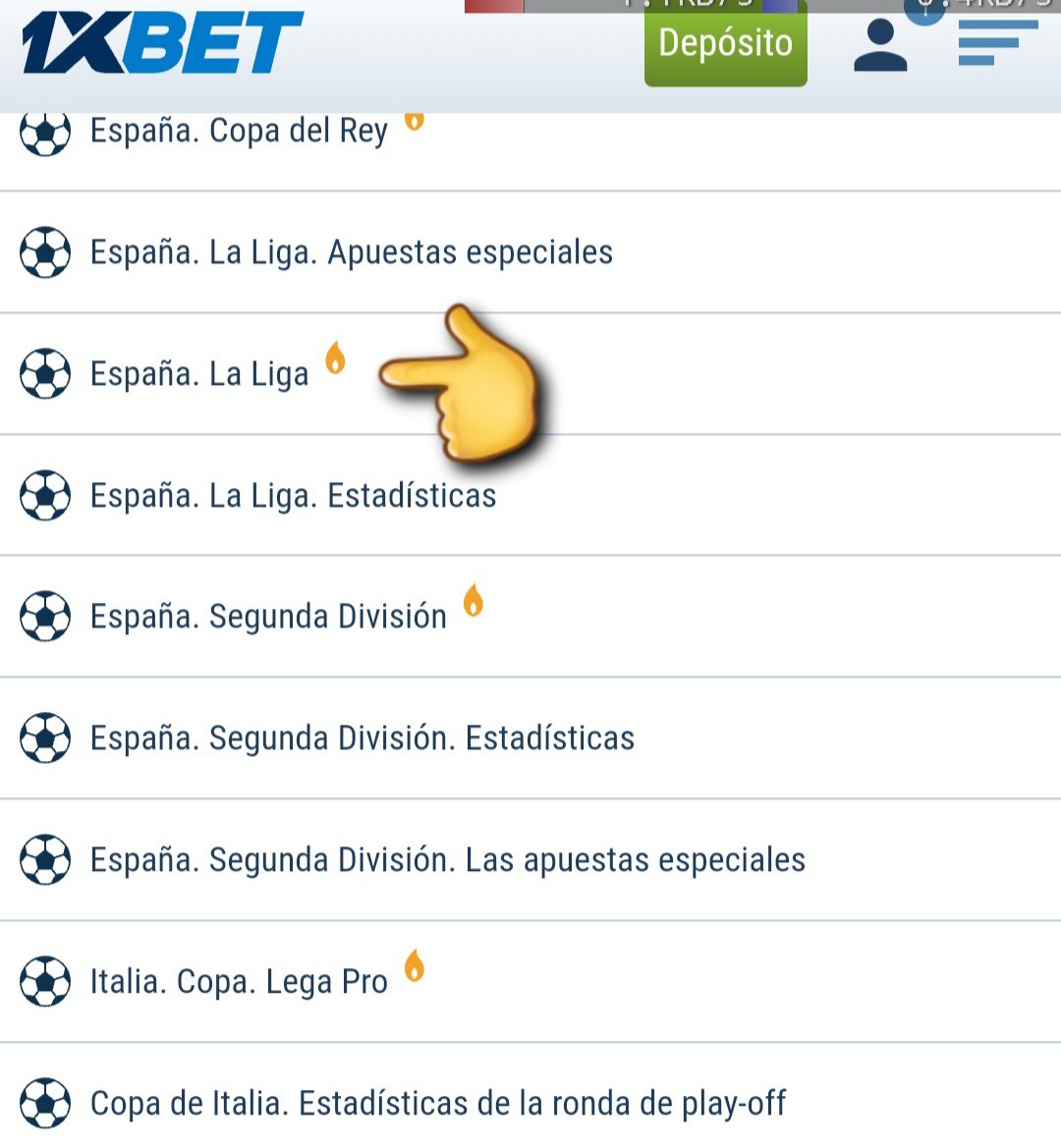Tap the 1XBET logo to go home
1061x1148 pixels.
click(162, 44)
